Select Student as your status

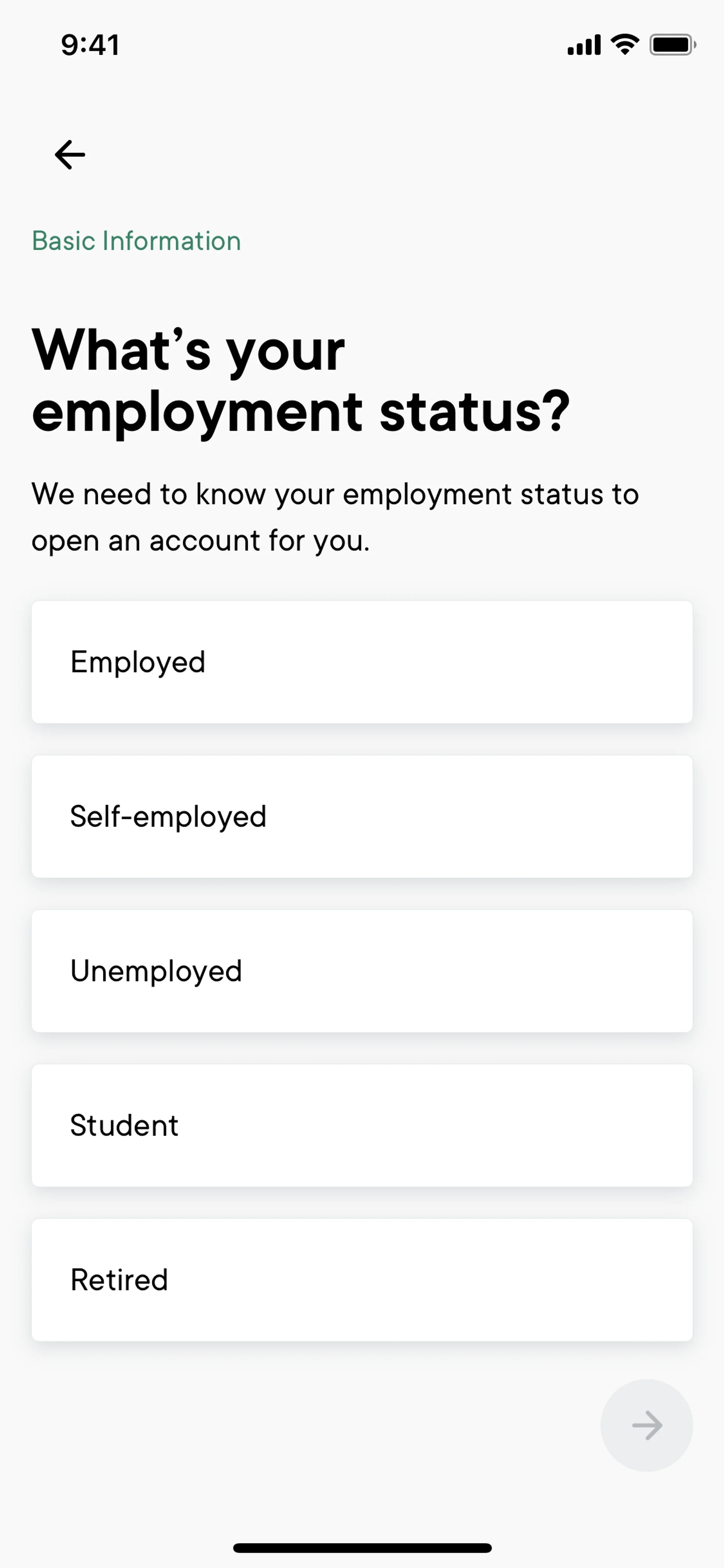[362, 1125]
